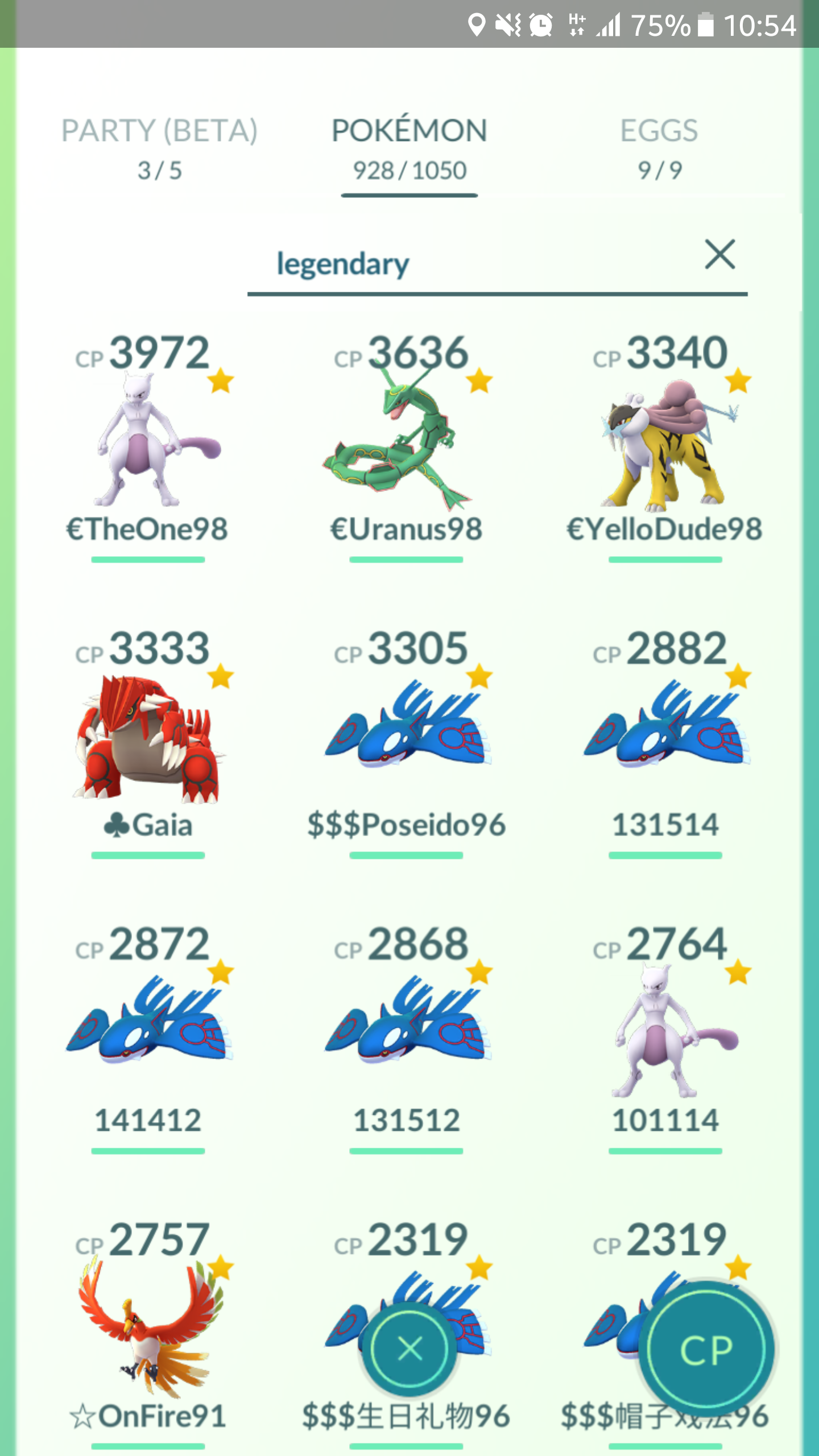Select the Pokémon tab
The height and width of the screenshot is (1456, 819).
click(x=409, y=149)
